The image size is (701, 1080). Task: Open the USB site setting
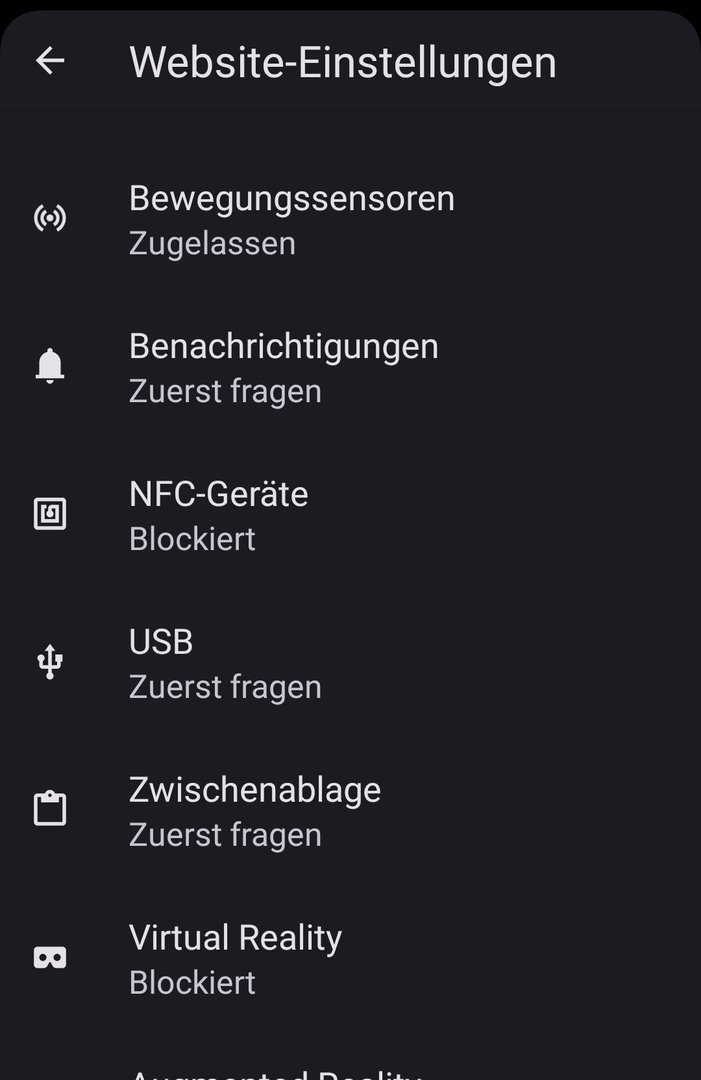[x=225, y=664]
